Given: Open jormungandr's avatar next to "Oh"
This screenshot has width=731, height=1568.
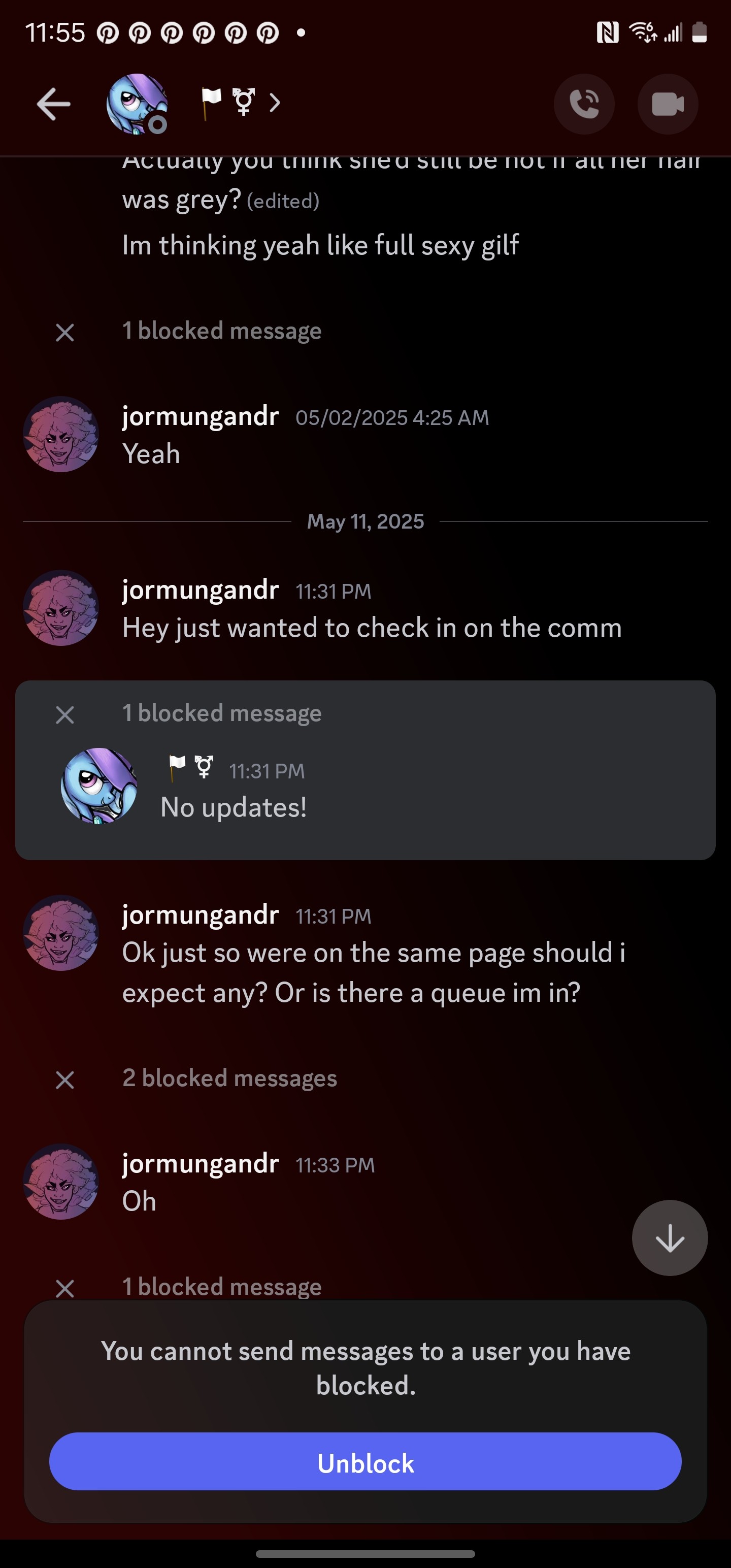Looking at the screenshot, I should coord(60,1182).
